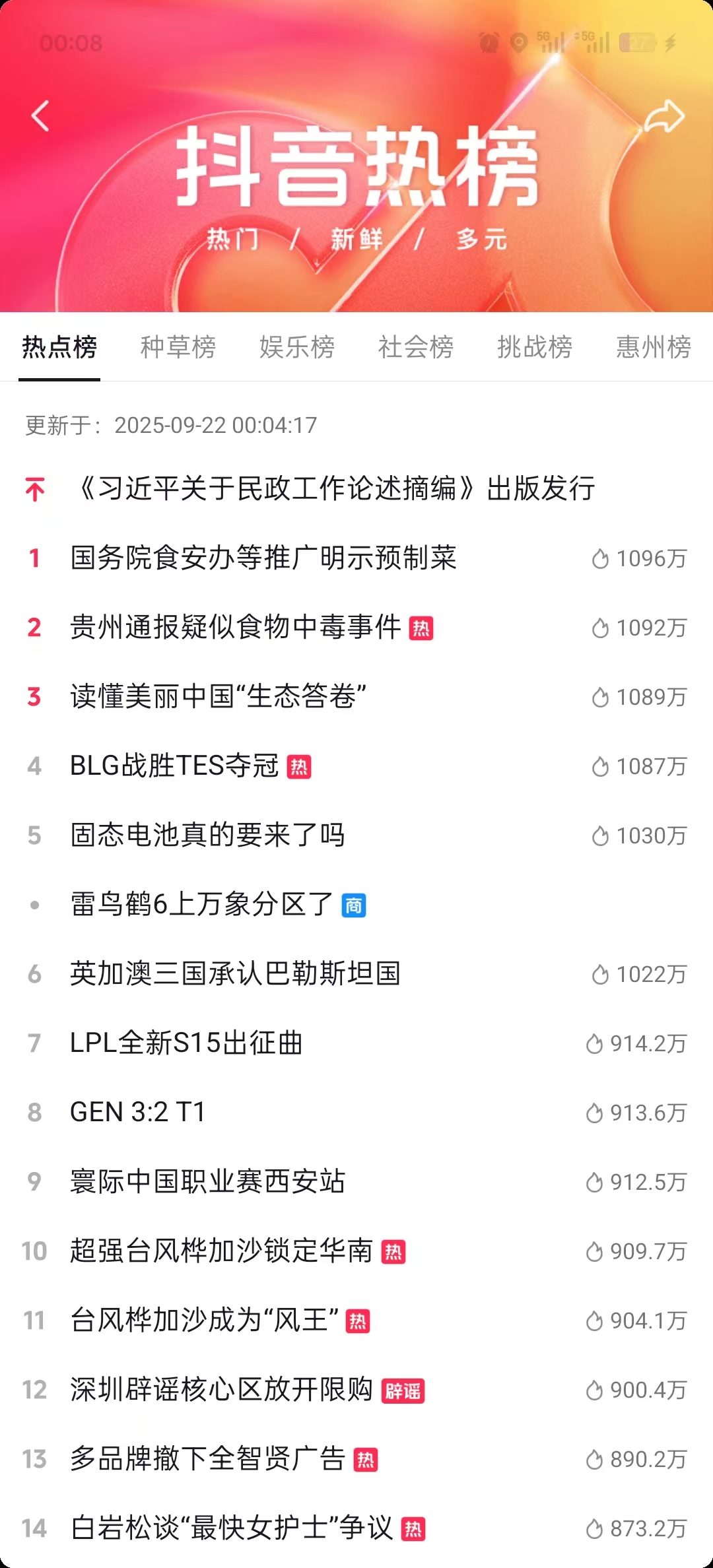This screenshot has width=713, height=1568.
Task: Open topic 超强台风桦加沙锁定华南
Action: [222, 1251]
